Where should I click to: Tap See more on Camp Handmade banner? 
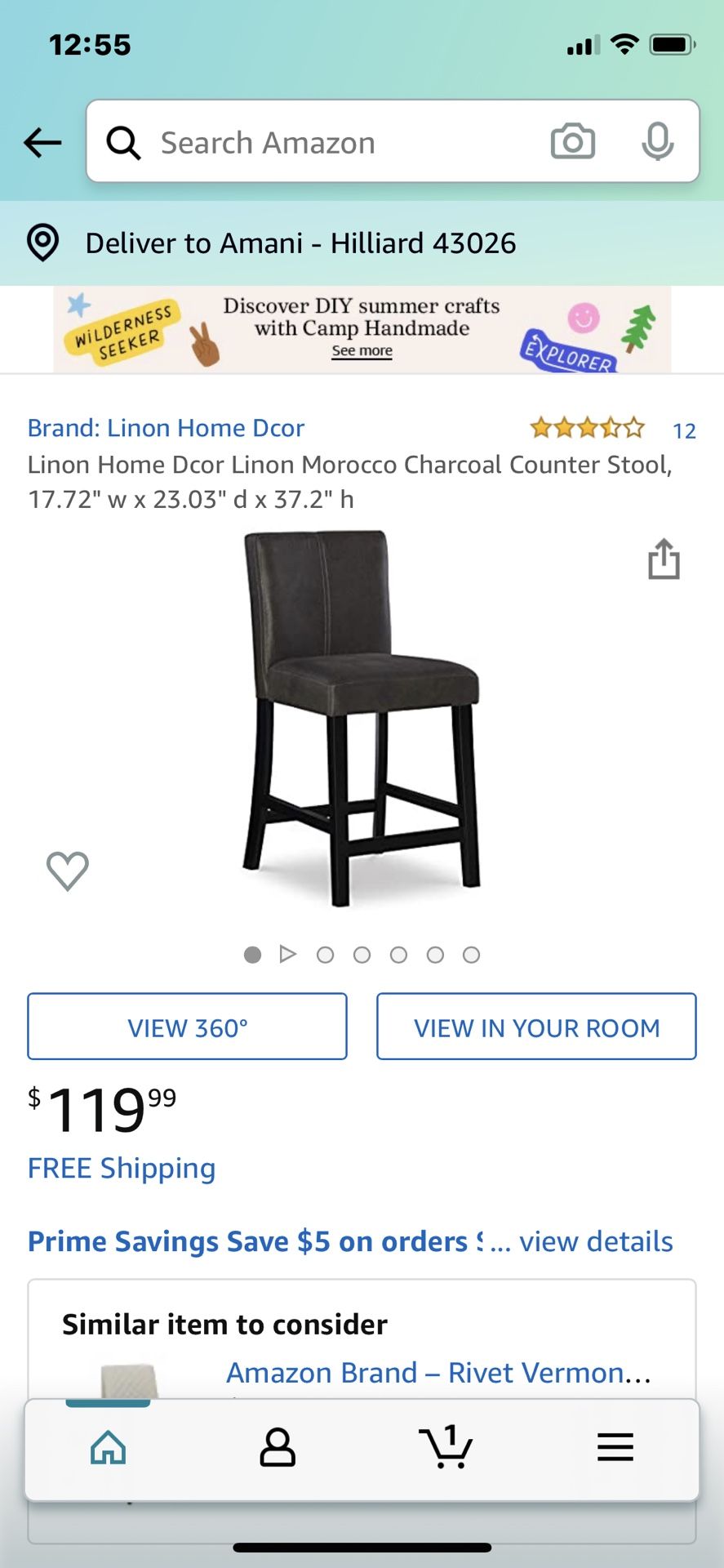click(360, 350)
